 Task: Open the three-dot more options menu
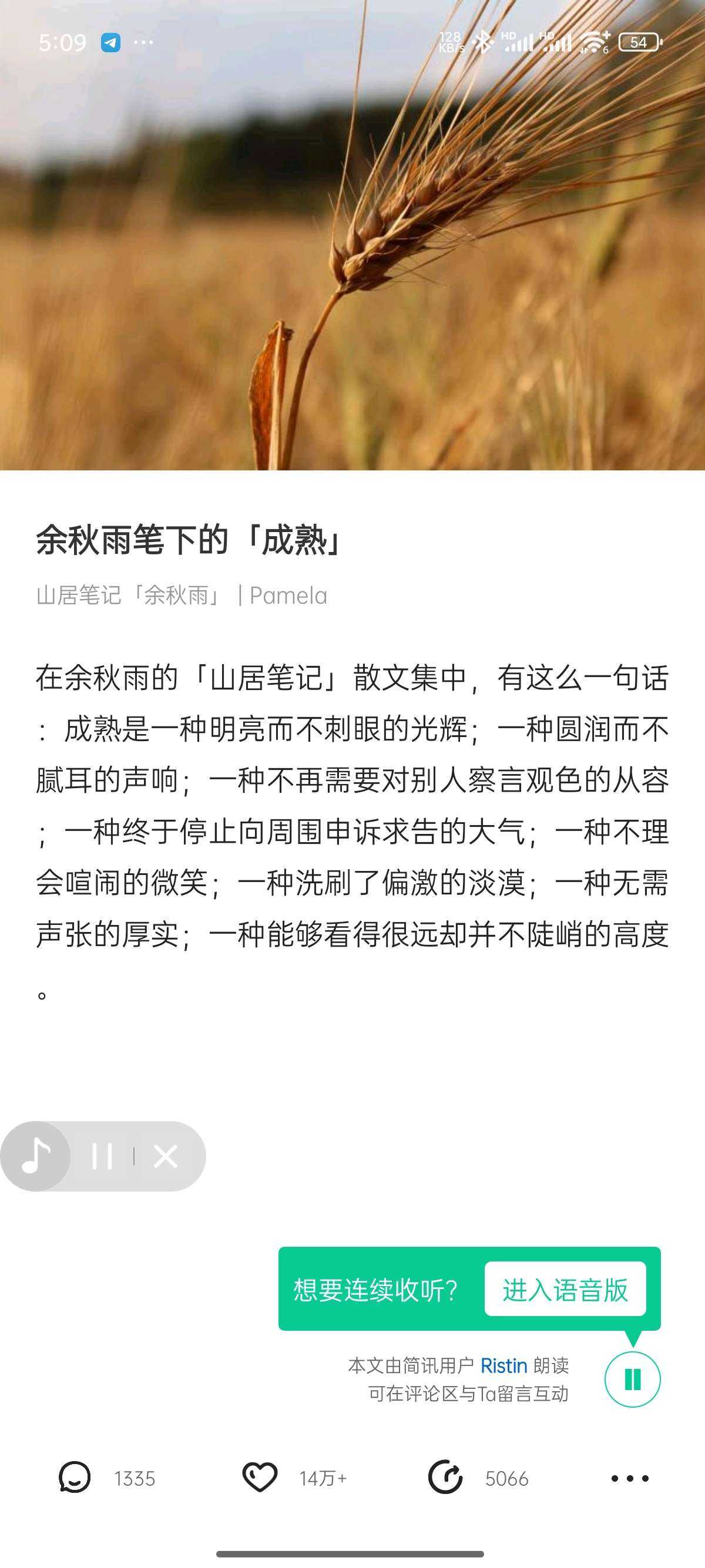tap(630, 1478)
